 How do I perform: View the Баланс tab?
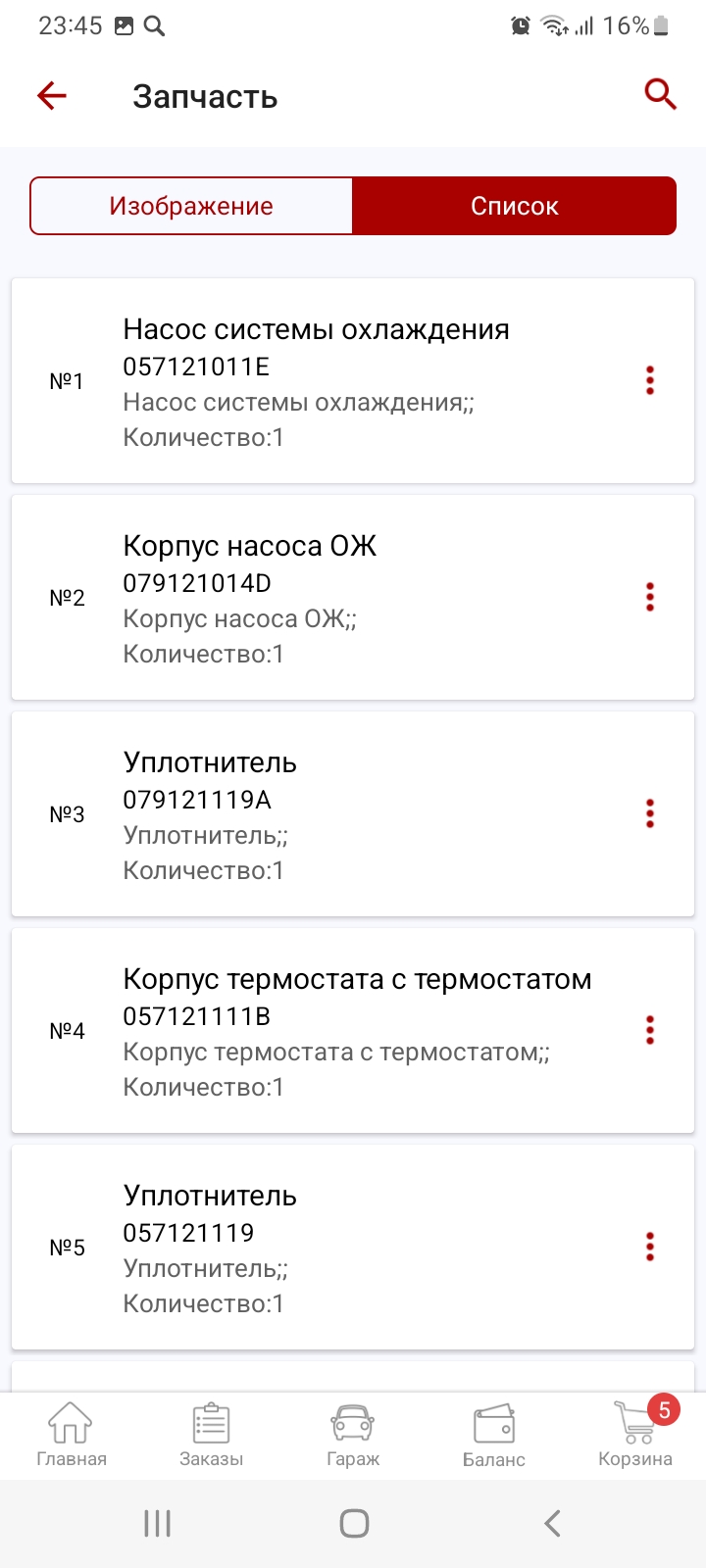[x=494, y=1435]
